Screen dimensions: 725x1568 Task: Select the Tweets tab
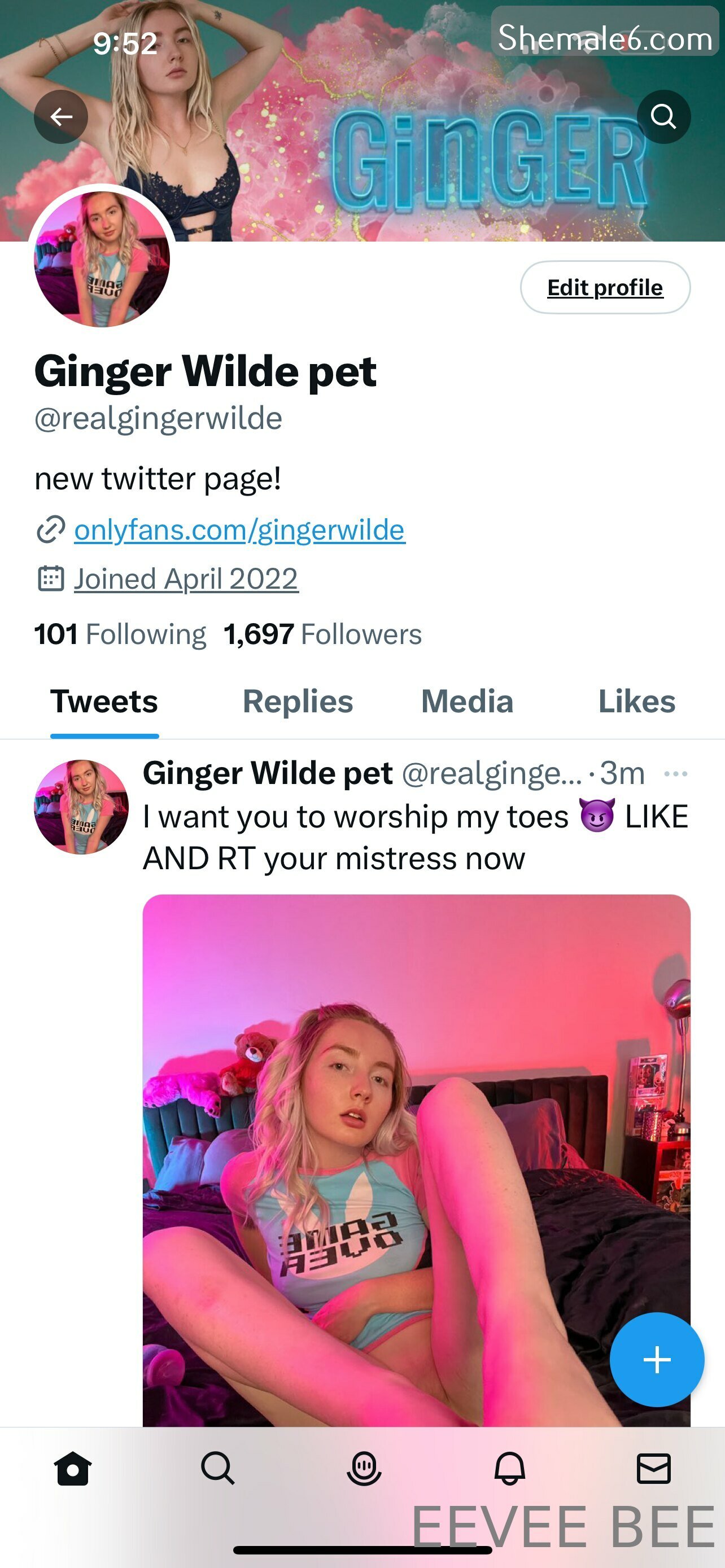pyautogui.click(x=104, y=701)
